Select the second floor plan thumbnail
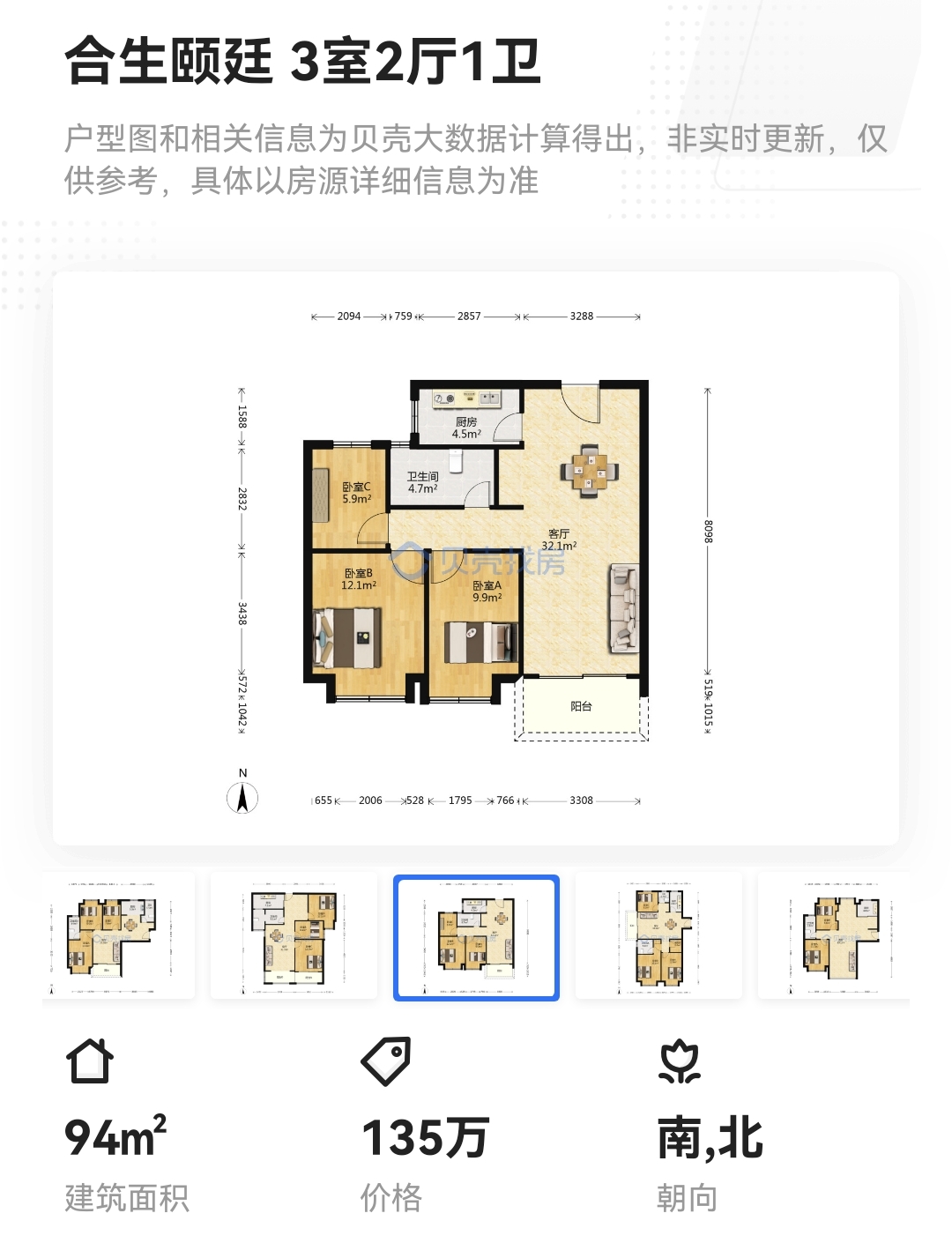 point(294,936)
